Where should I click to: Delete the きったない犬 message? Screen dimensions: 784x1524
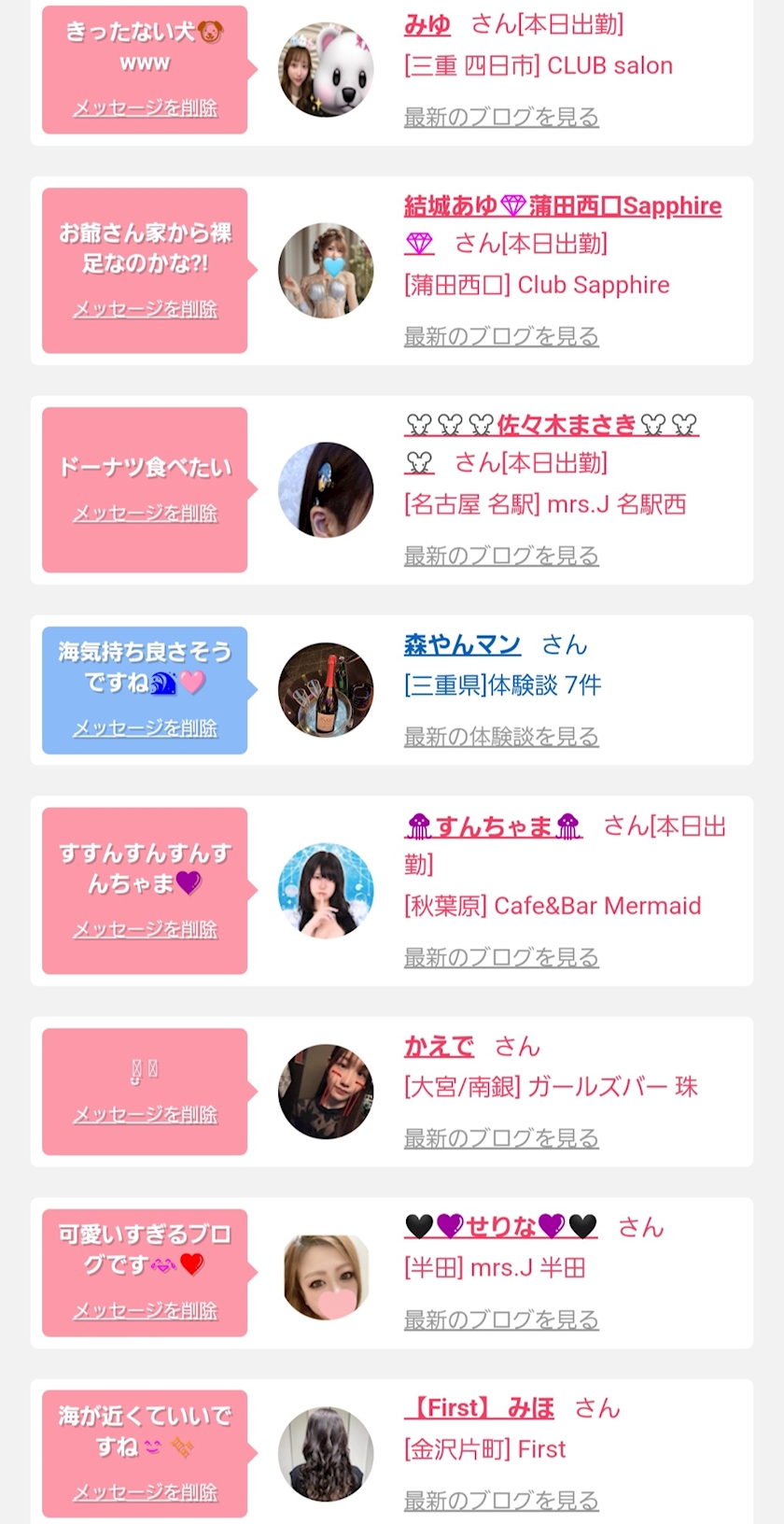[145, 108]
